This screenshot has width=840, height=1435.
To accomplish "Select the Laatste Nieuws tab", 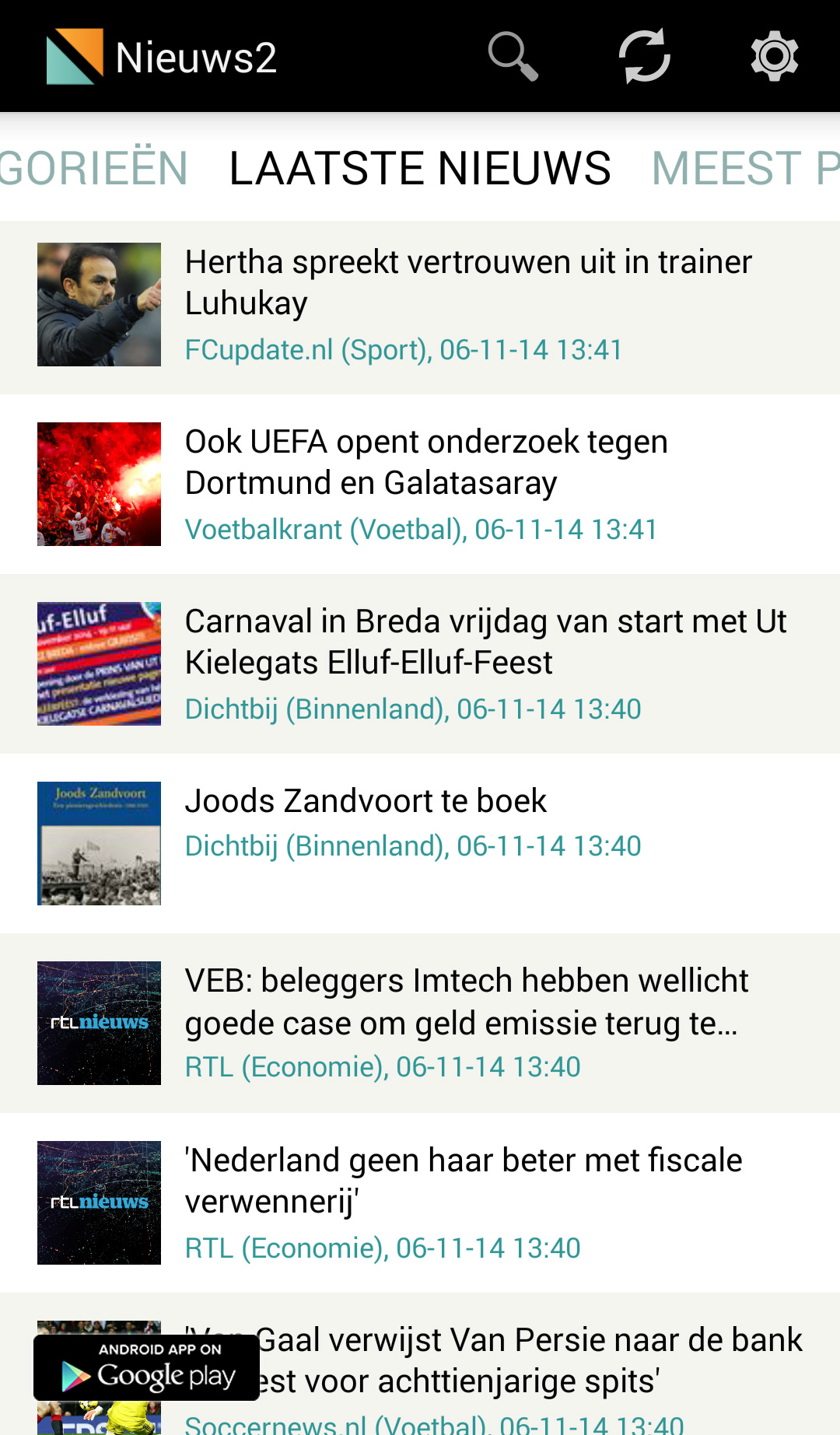I will [420, 168].
